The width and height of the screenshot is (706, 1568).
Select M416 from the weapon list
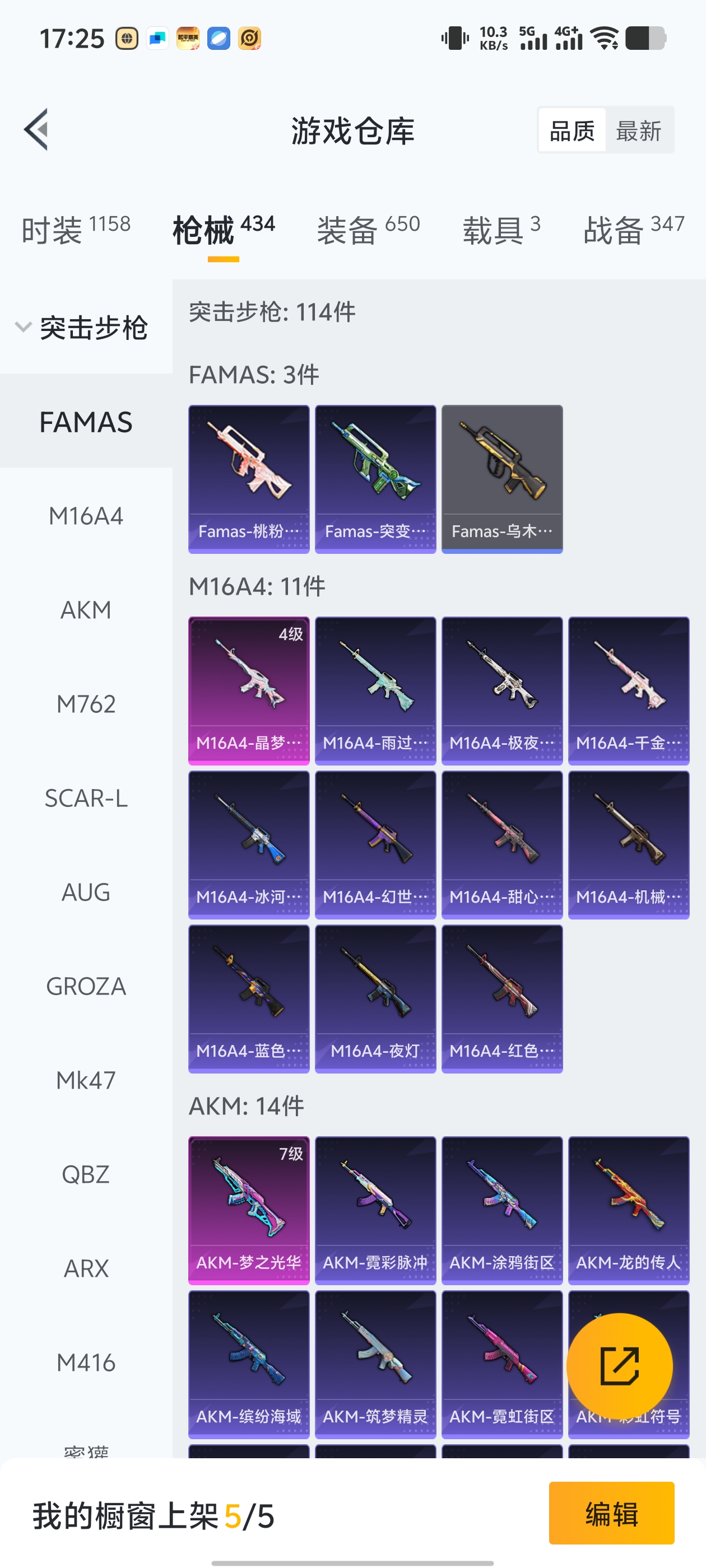coord(86,1362)
